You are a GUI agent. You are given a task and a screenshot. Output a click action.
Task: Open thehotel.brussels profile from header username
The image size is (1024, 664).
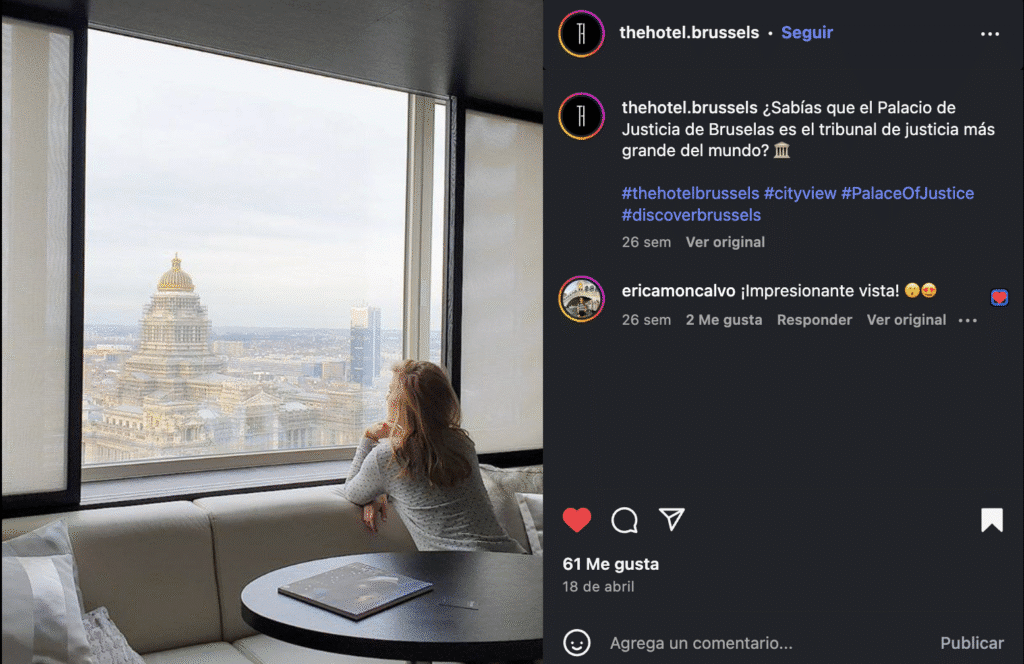[x=689, y=33]
